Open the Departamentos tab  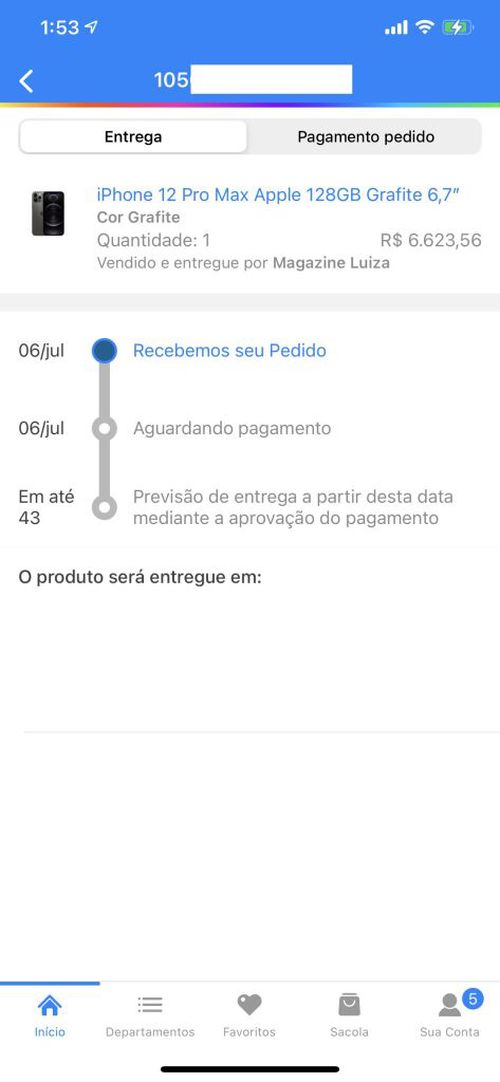(x=150, y=1016)
